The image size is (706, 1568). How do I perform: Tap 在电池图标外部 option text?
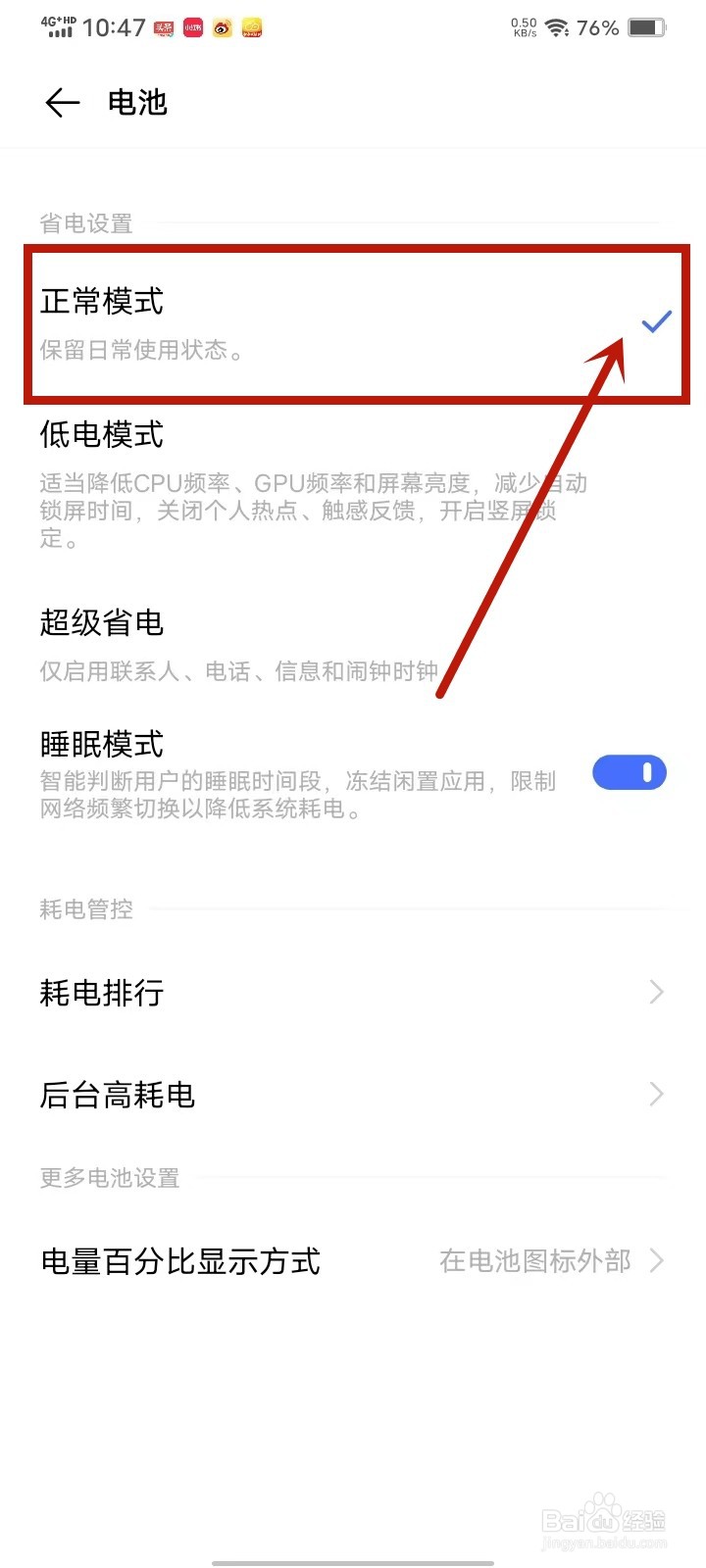tap(535, 1262)
